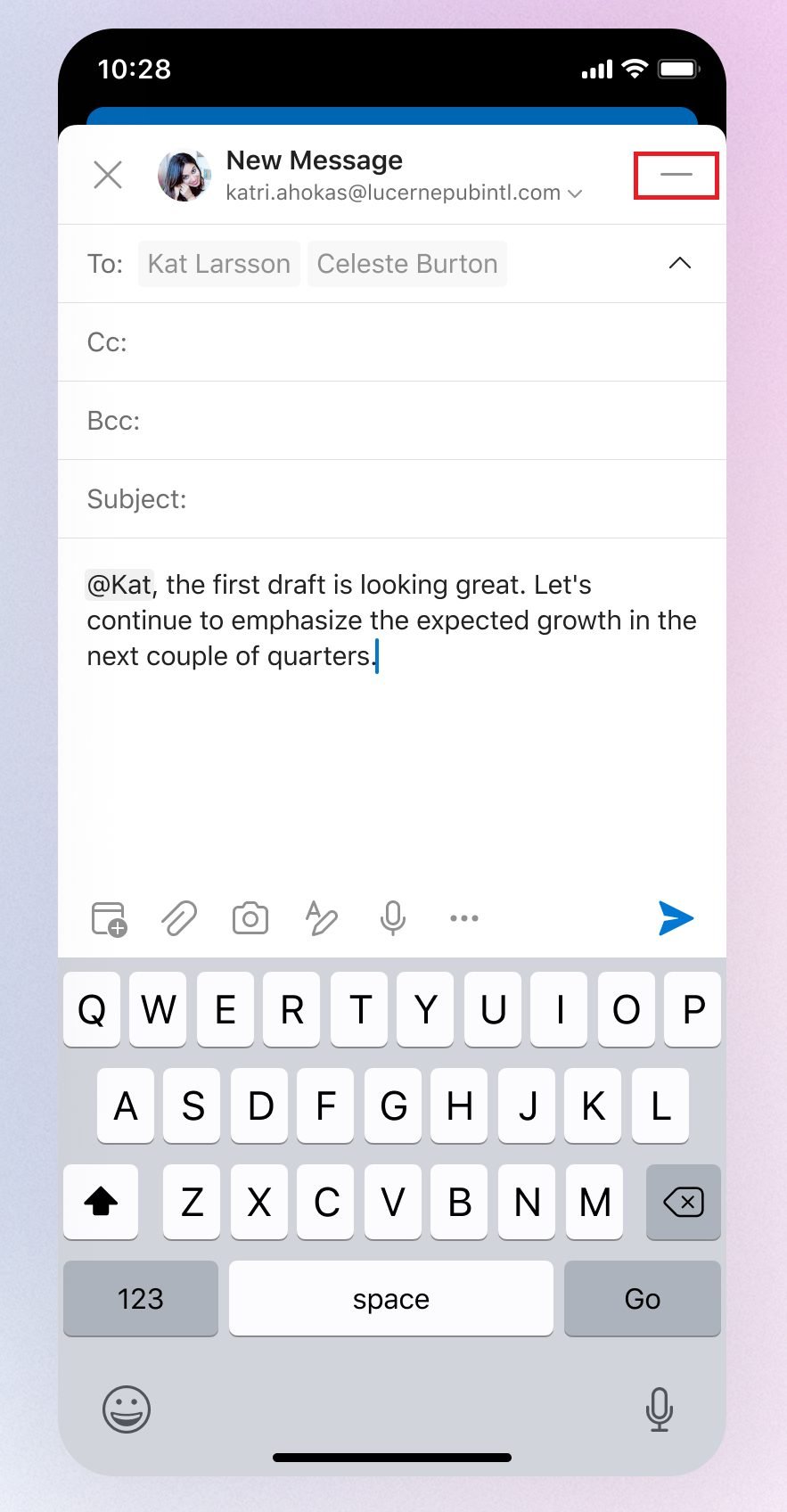Tap the Go key on the keyboard
Screen dimensions: 787x1512
coord(643,1298)
